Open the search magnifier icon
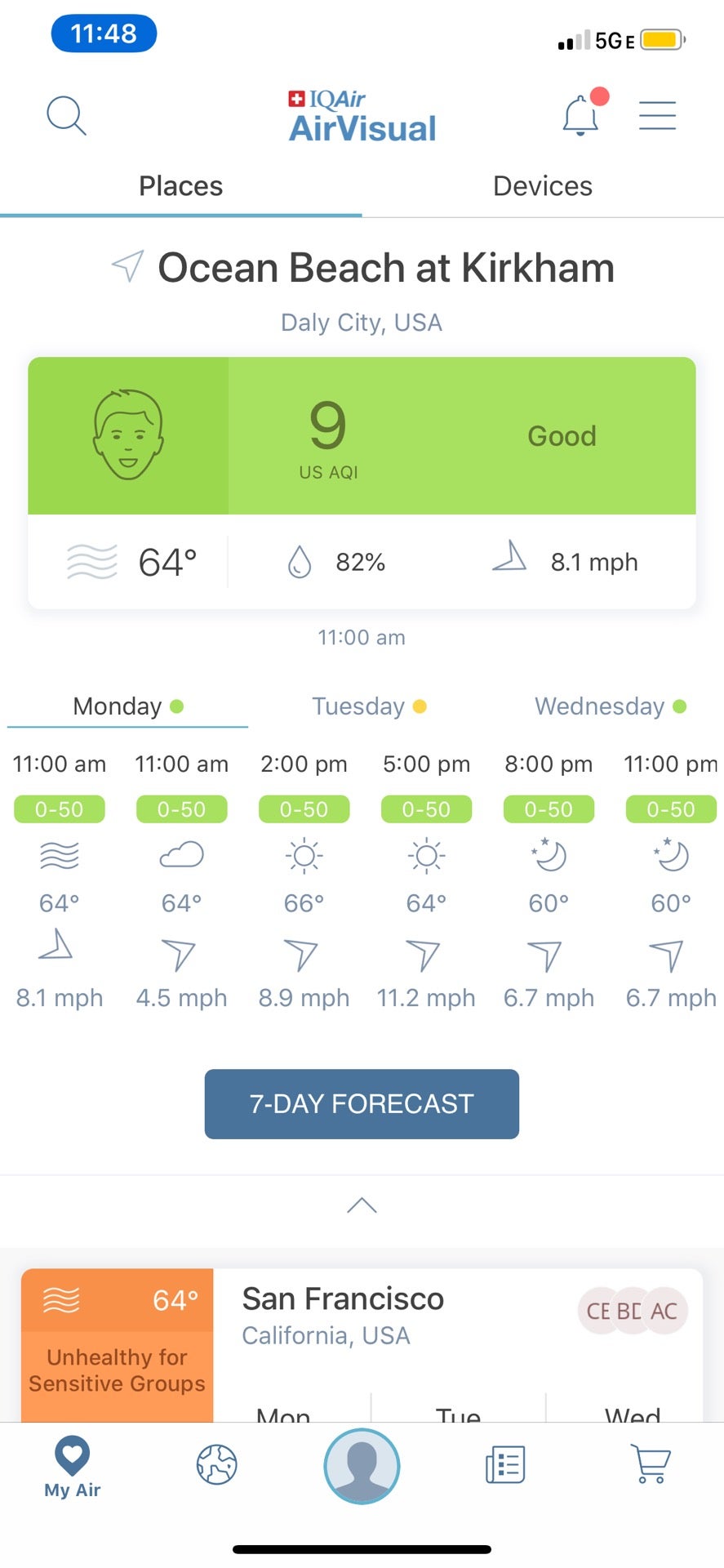 (x=66, y=115)
